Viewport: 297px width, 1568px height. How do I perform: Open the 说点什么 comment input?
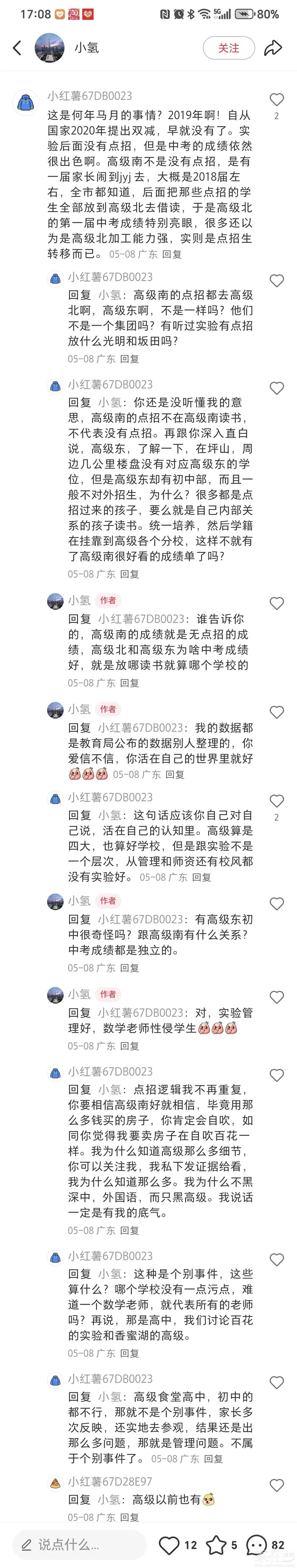pyautogui.click(x=79, y=1544)
